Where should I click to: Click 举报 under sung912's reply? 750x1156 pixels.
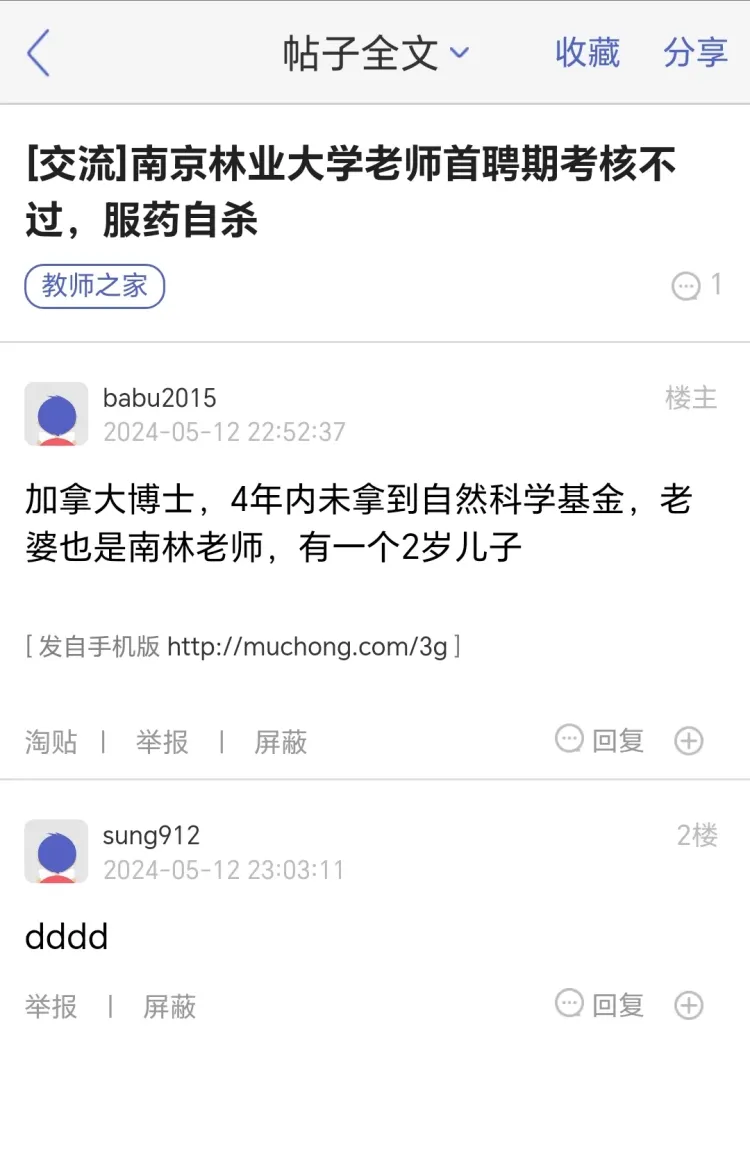click(x=50, y=1007)
